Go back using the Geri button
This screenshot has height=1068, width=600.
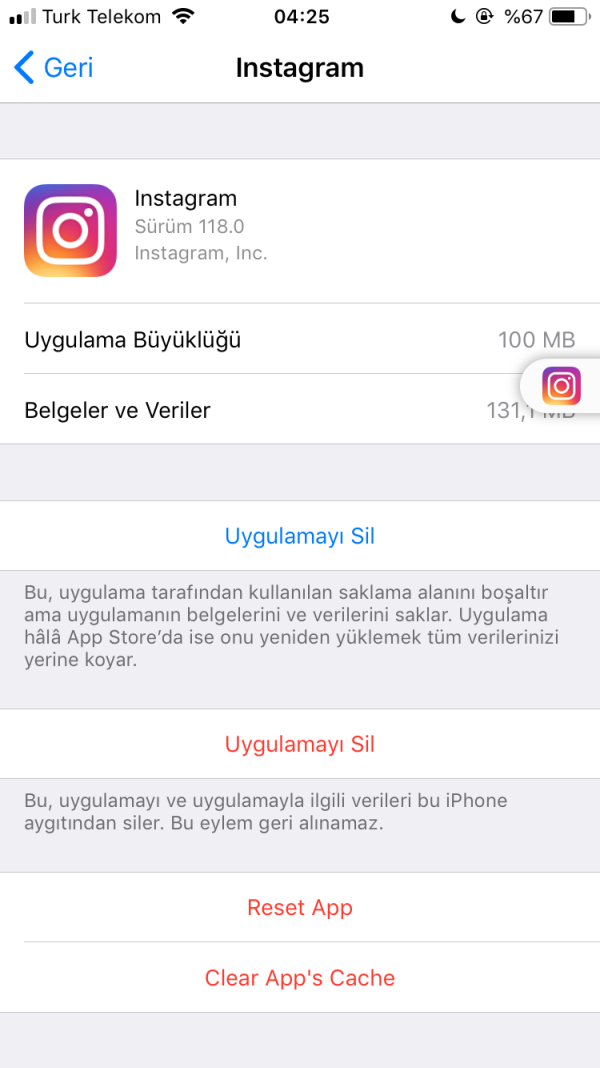coord(55,68)
